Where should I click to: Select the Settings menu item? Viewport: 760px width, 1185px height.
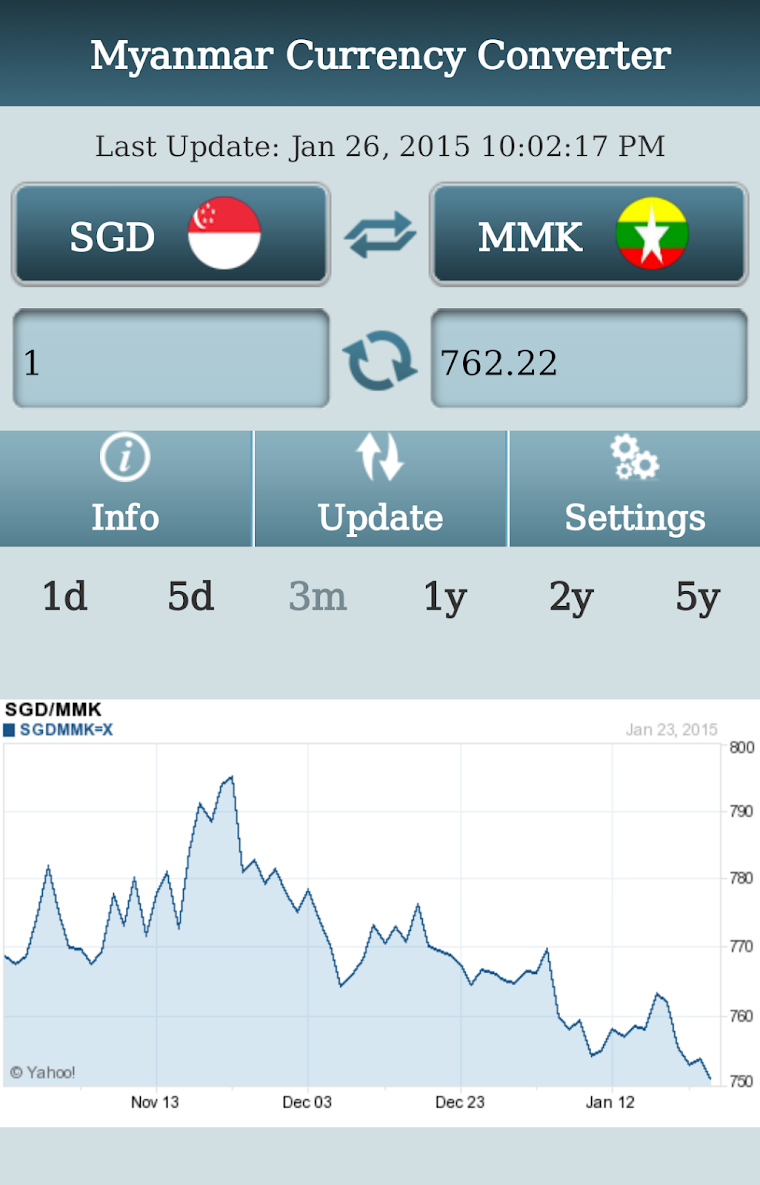pyautogui.click(x=634, y=518)
